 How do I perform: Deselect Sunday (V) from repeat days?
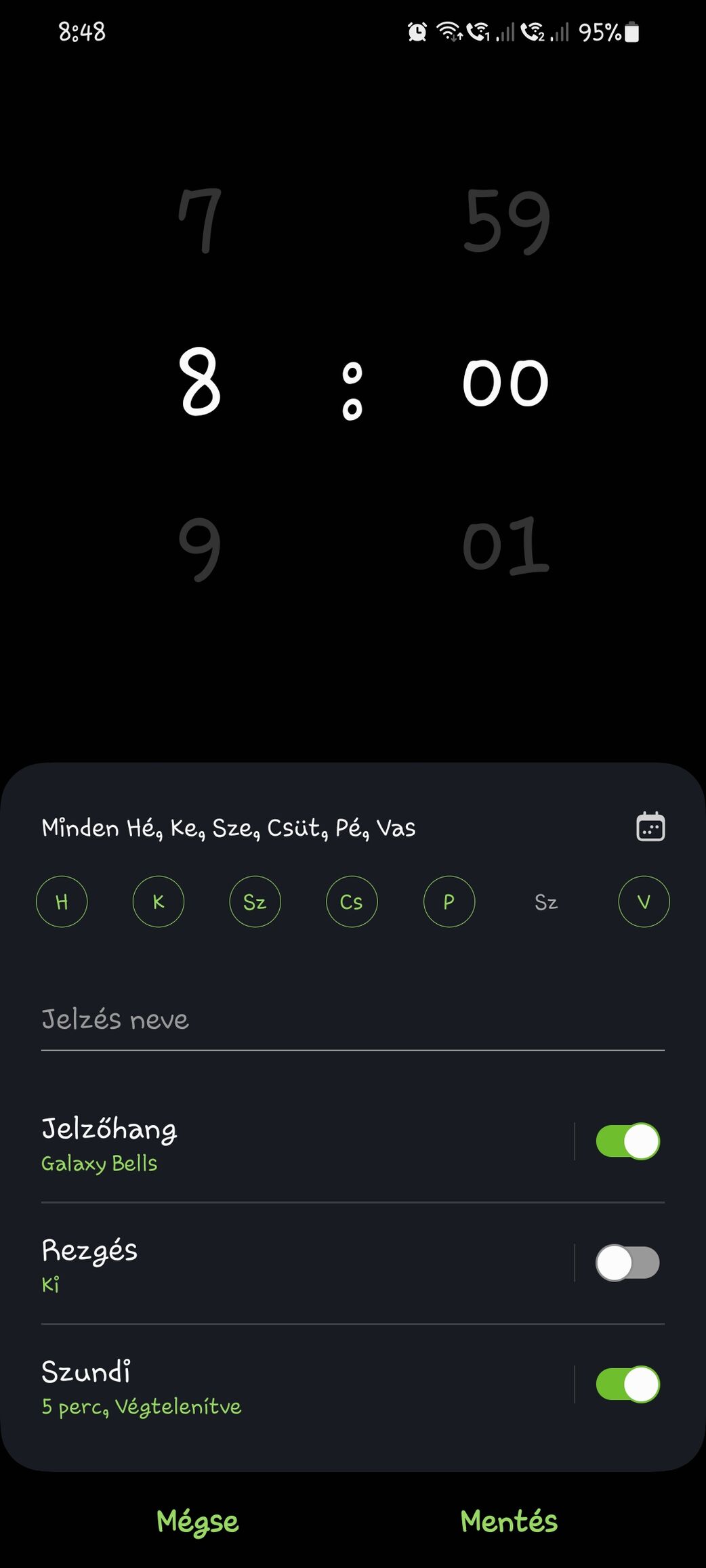[x=644, y=902]
